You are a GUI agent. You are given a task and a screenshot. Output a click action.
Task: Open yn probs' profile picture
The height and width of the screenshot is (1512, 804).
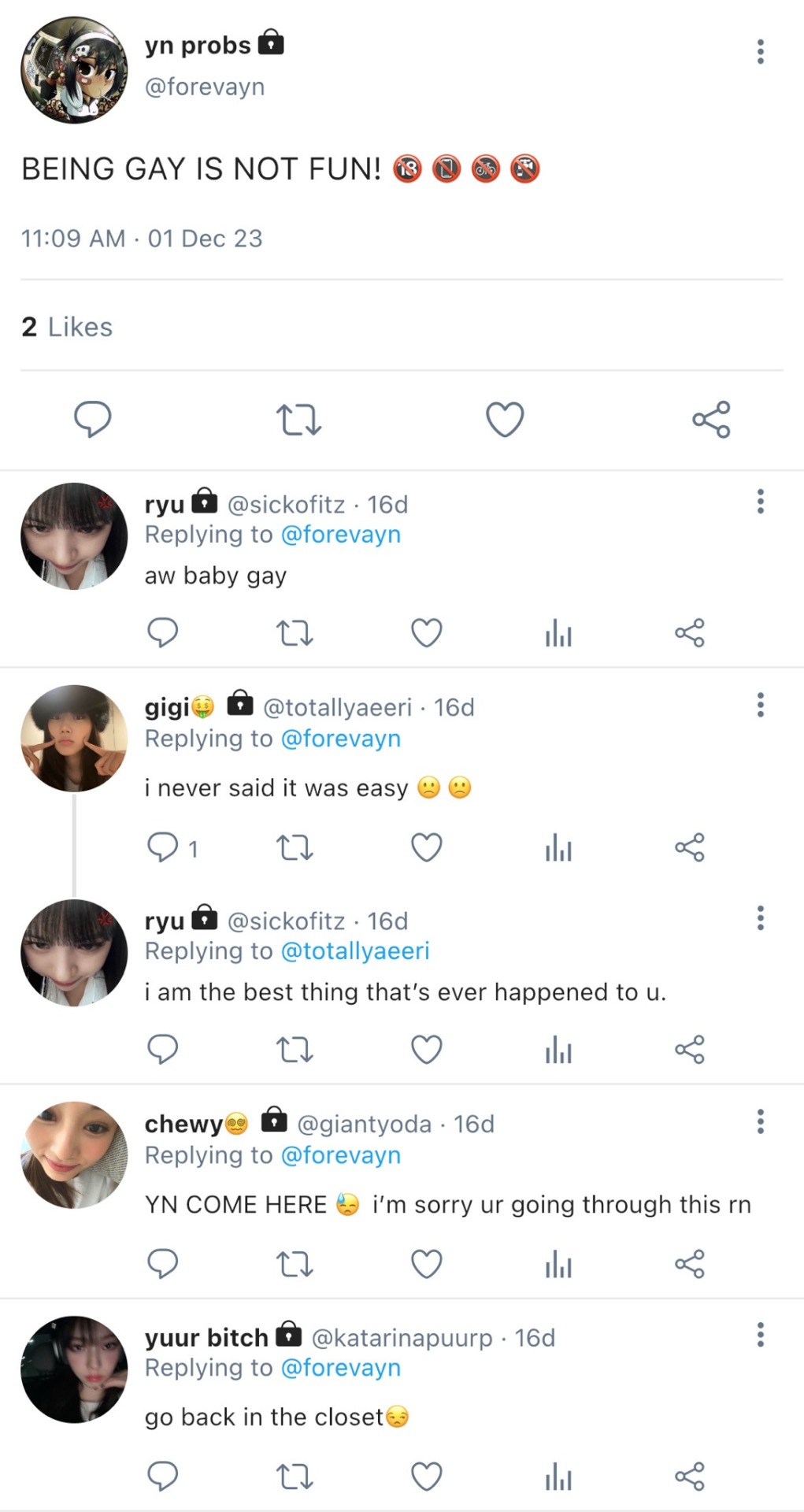74,70
